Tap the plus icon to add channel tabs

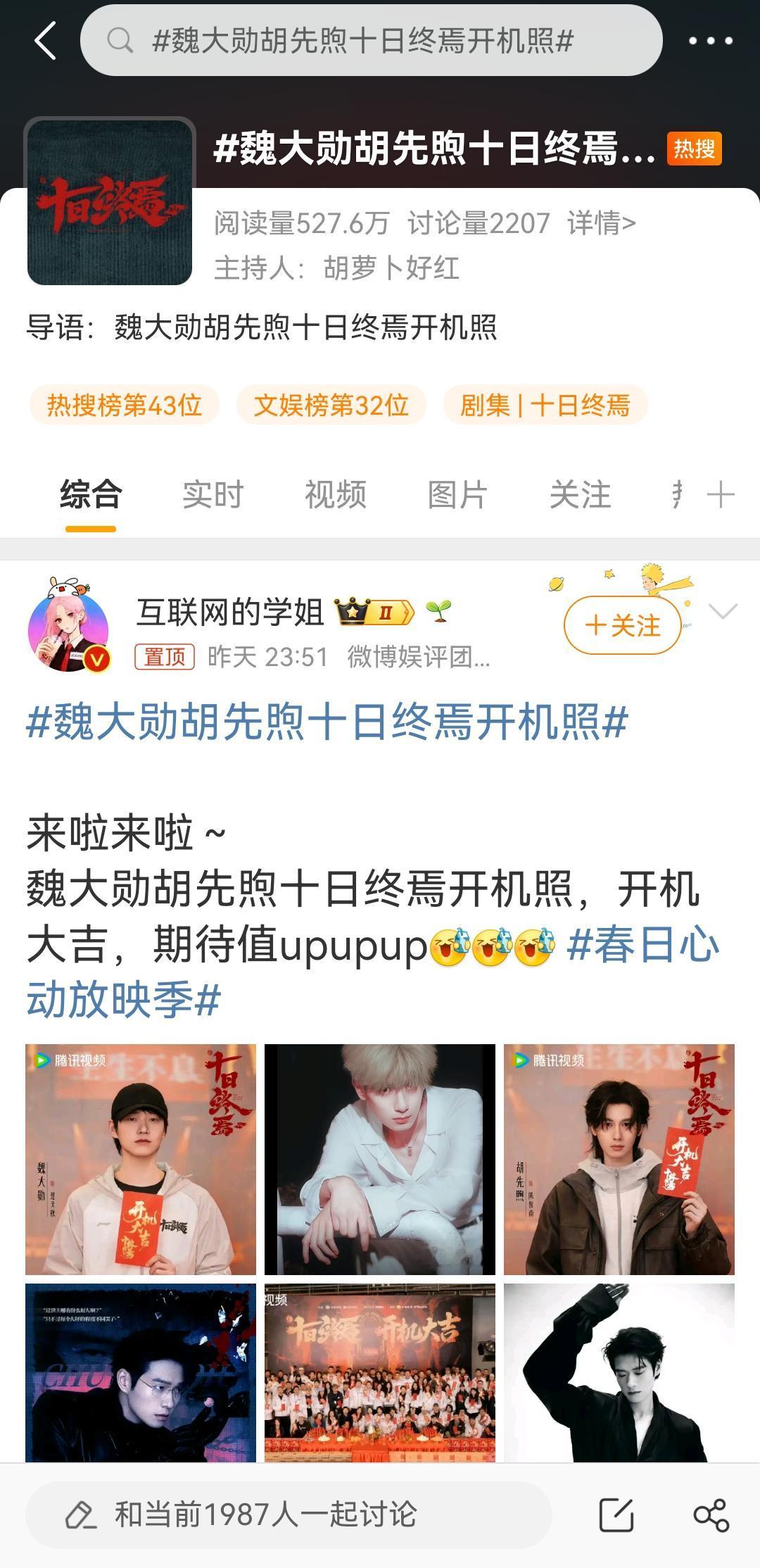pyautogui.click(x=721, y=496)
